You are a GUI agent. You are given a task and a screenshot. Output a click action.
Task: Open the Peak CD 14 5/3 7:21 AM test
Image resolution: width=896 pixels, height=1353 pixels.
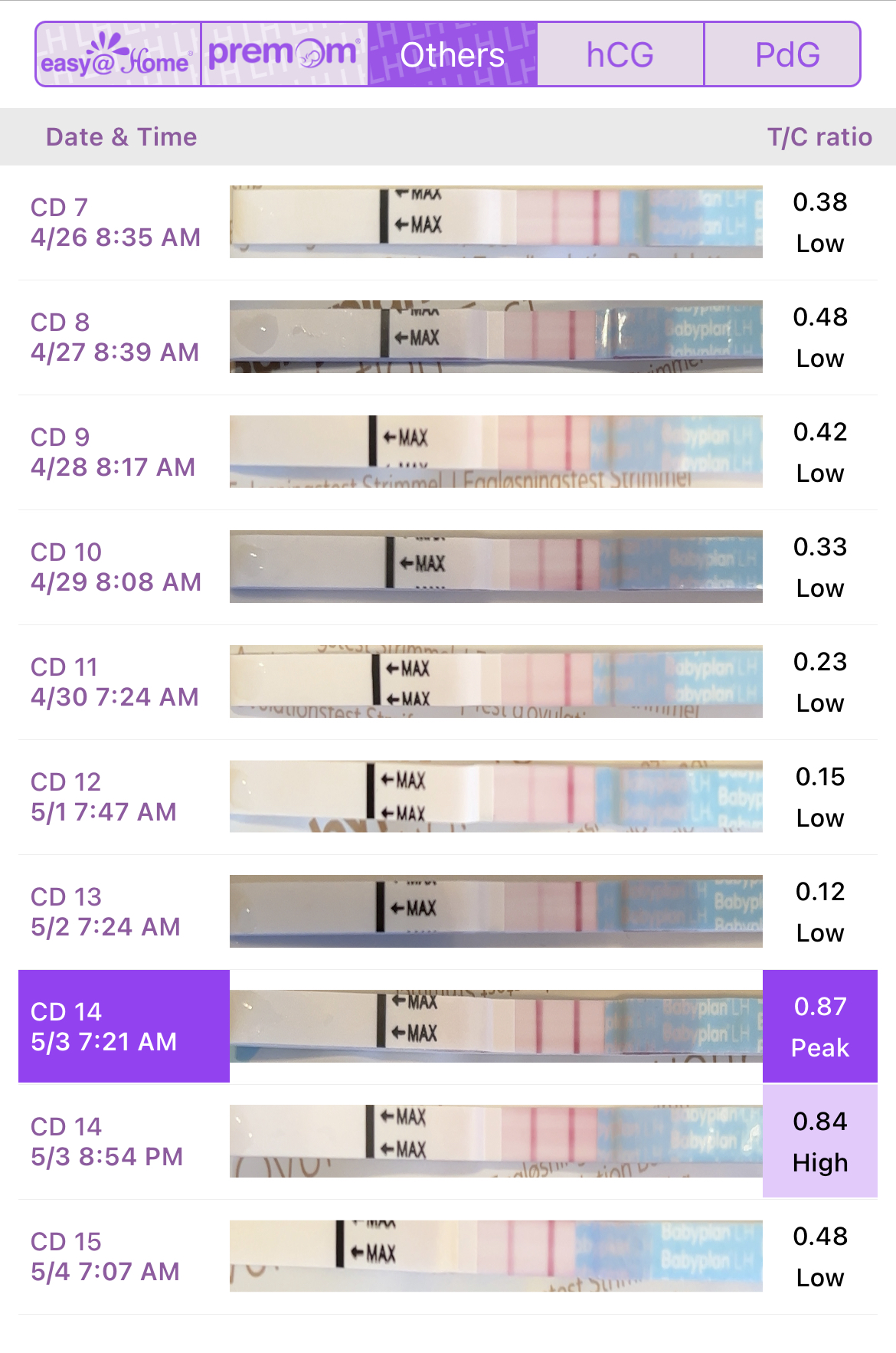pyautogui.click(x=448, y=1027)
